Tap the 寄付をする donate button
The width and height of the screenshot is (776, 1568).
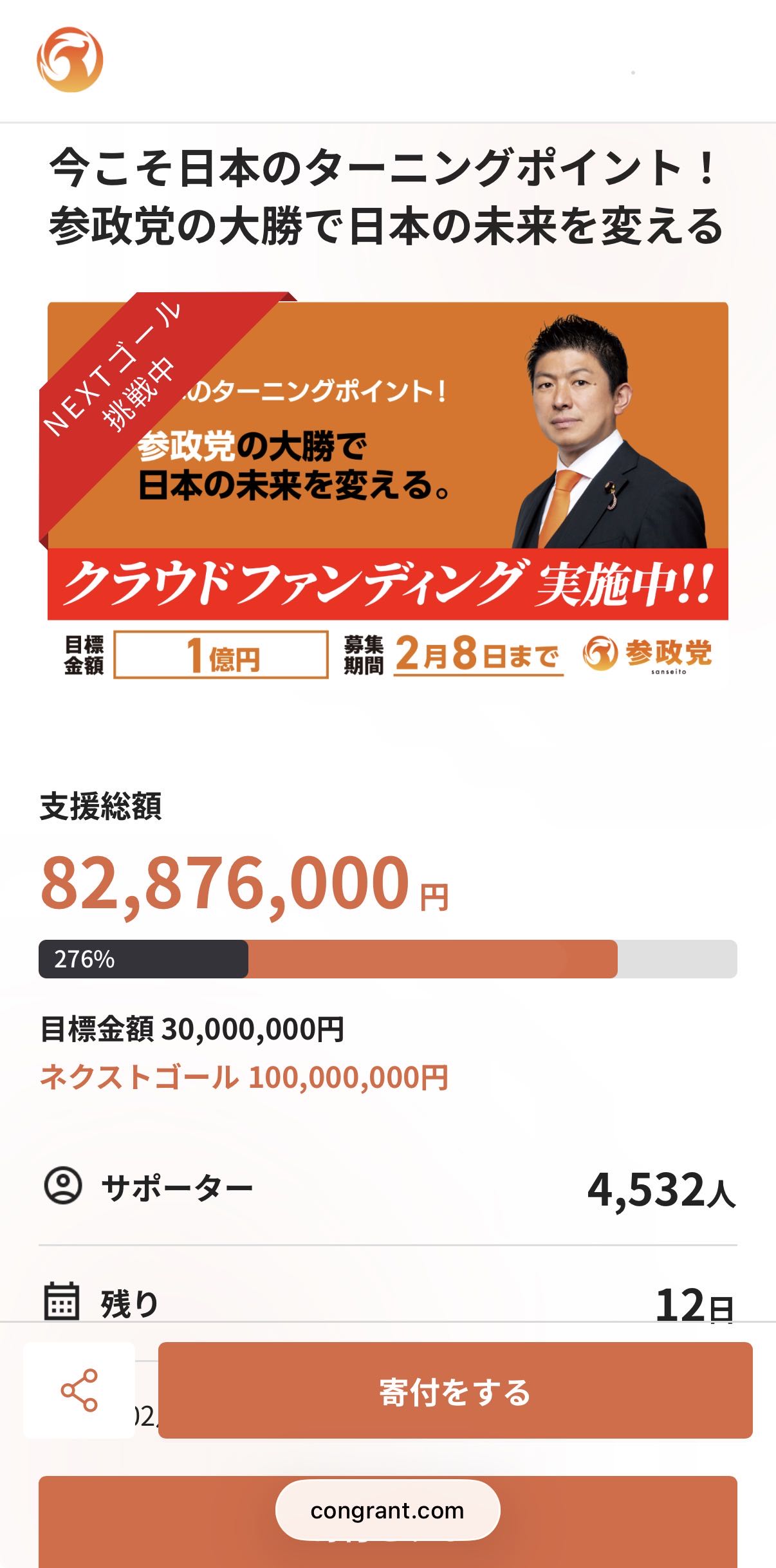[x=455, y=1392]
